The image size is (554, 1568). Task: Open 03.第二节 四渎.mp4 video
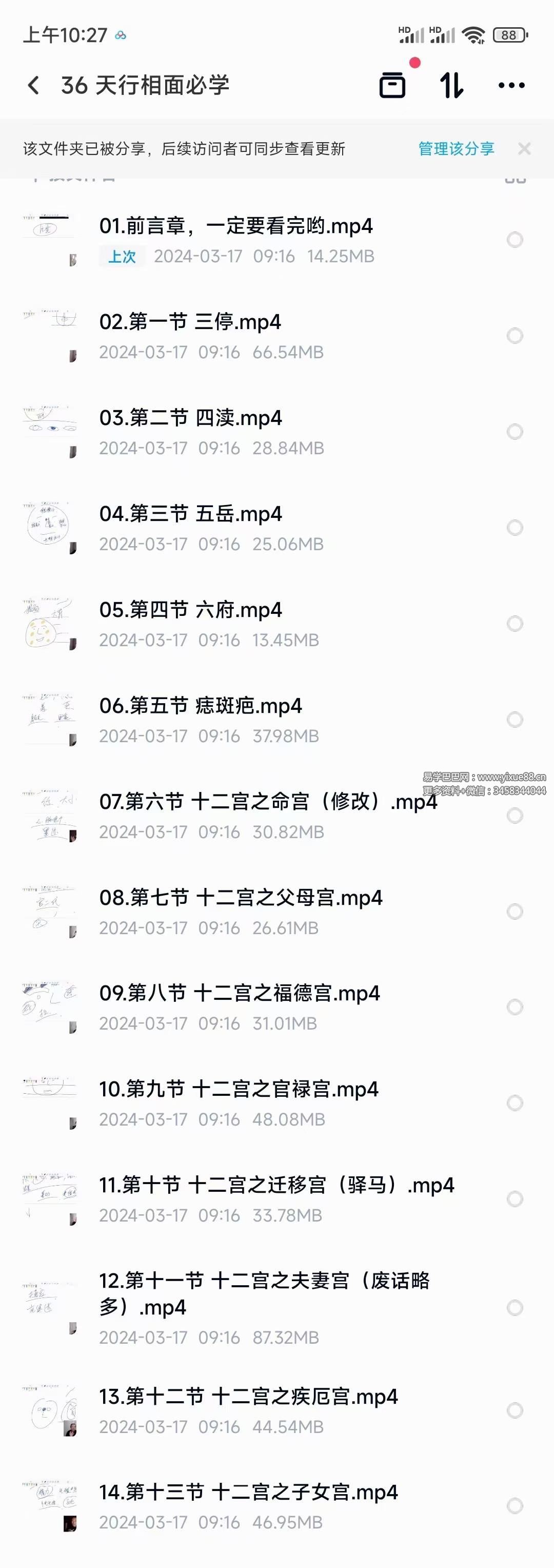pos(190,418)
